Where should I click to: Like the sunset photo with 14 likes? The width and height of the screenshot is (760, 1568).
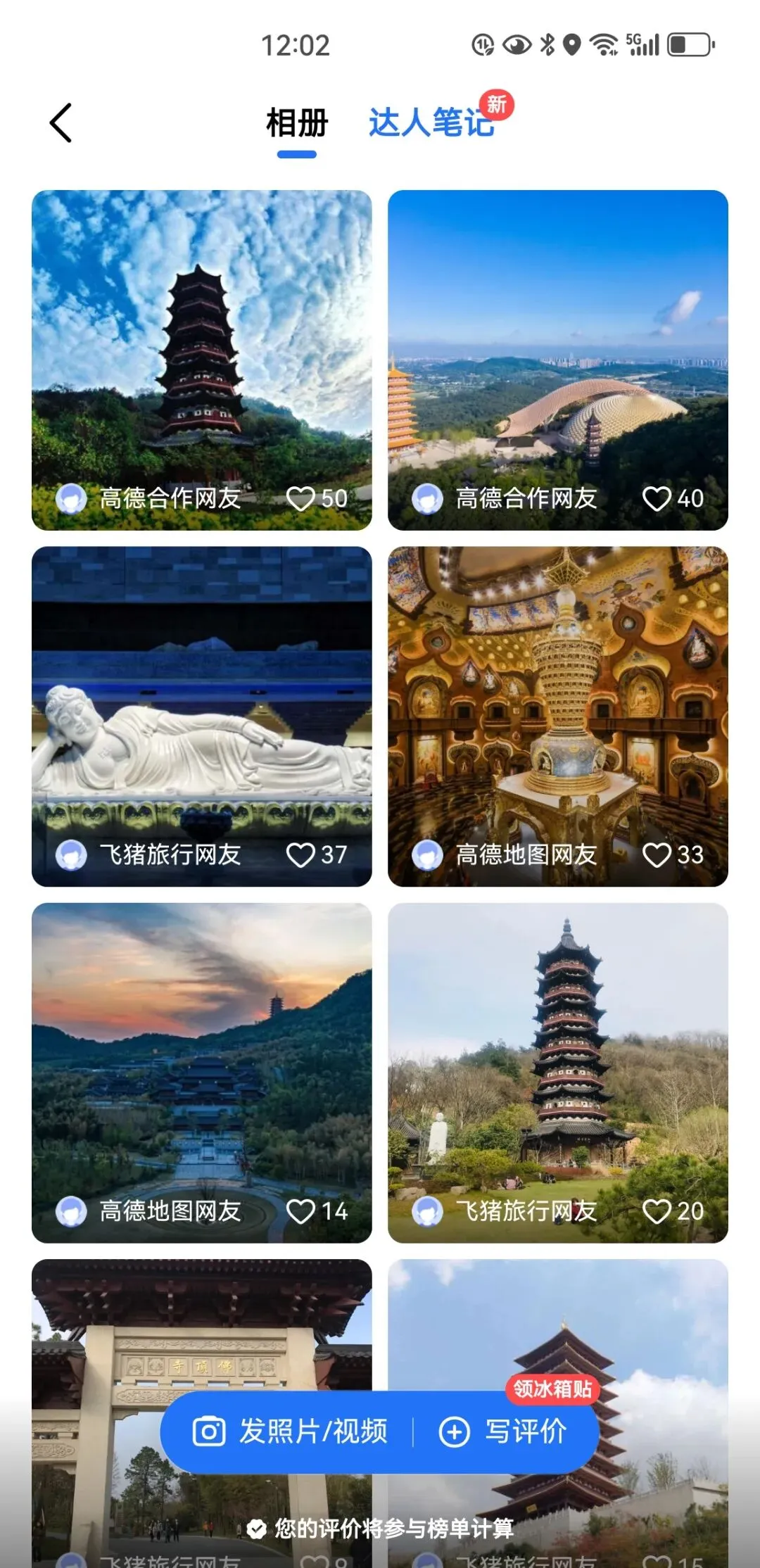(x=301, y=1211)
